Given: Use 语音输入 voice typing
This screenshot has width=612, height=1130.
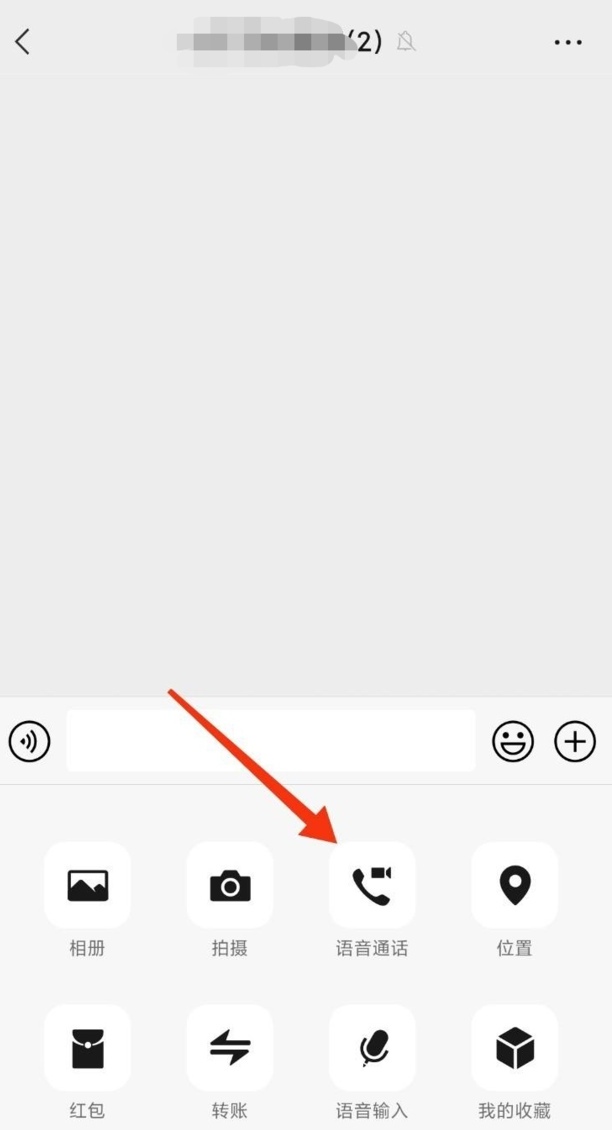Looking at the screenshot, I should [x=372, y=1048].
